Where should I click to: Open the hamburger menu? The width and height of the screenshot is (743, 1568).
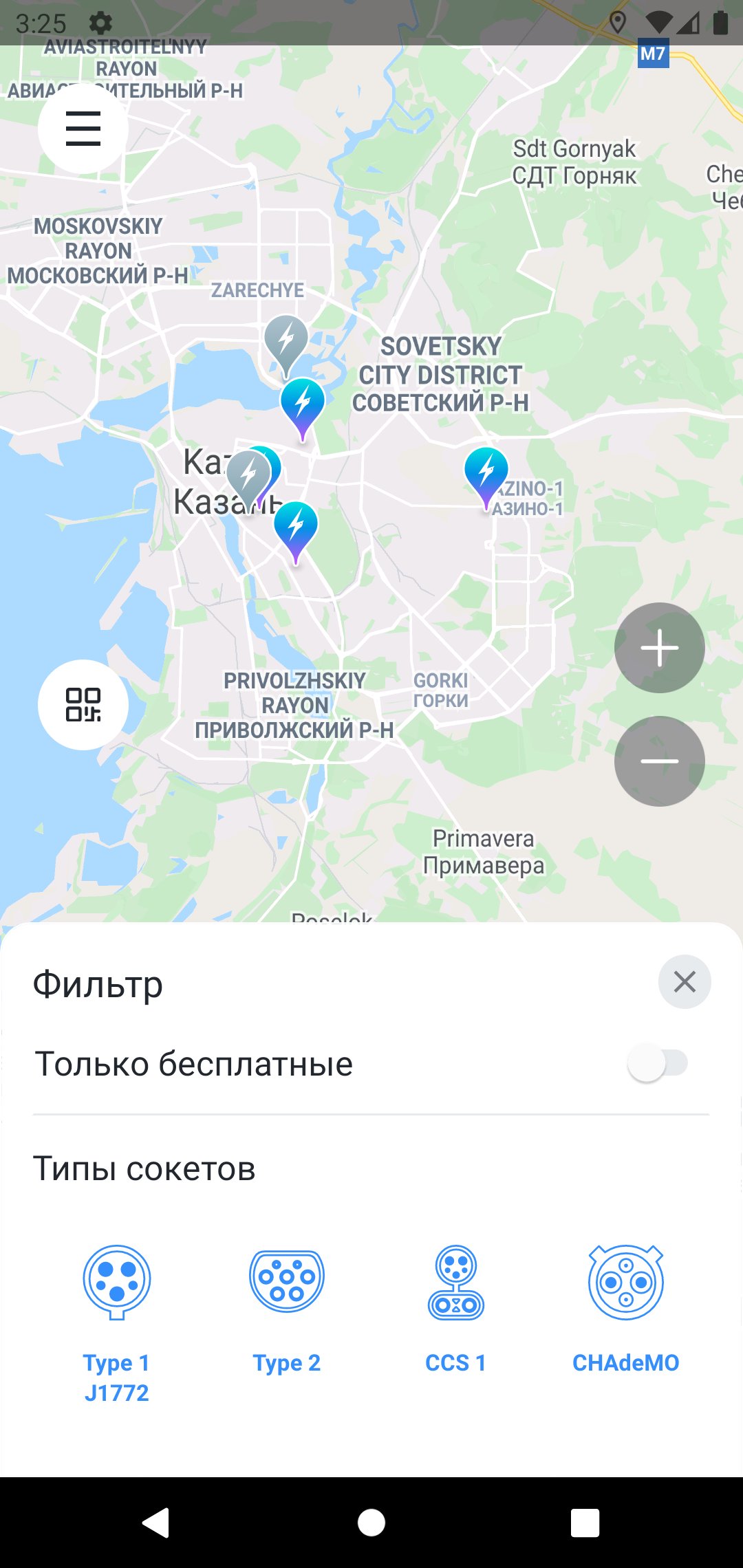(x=83, y=129)
